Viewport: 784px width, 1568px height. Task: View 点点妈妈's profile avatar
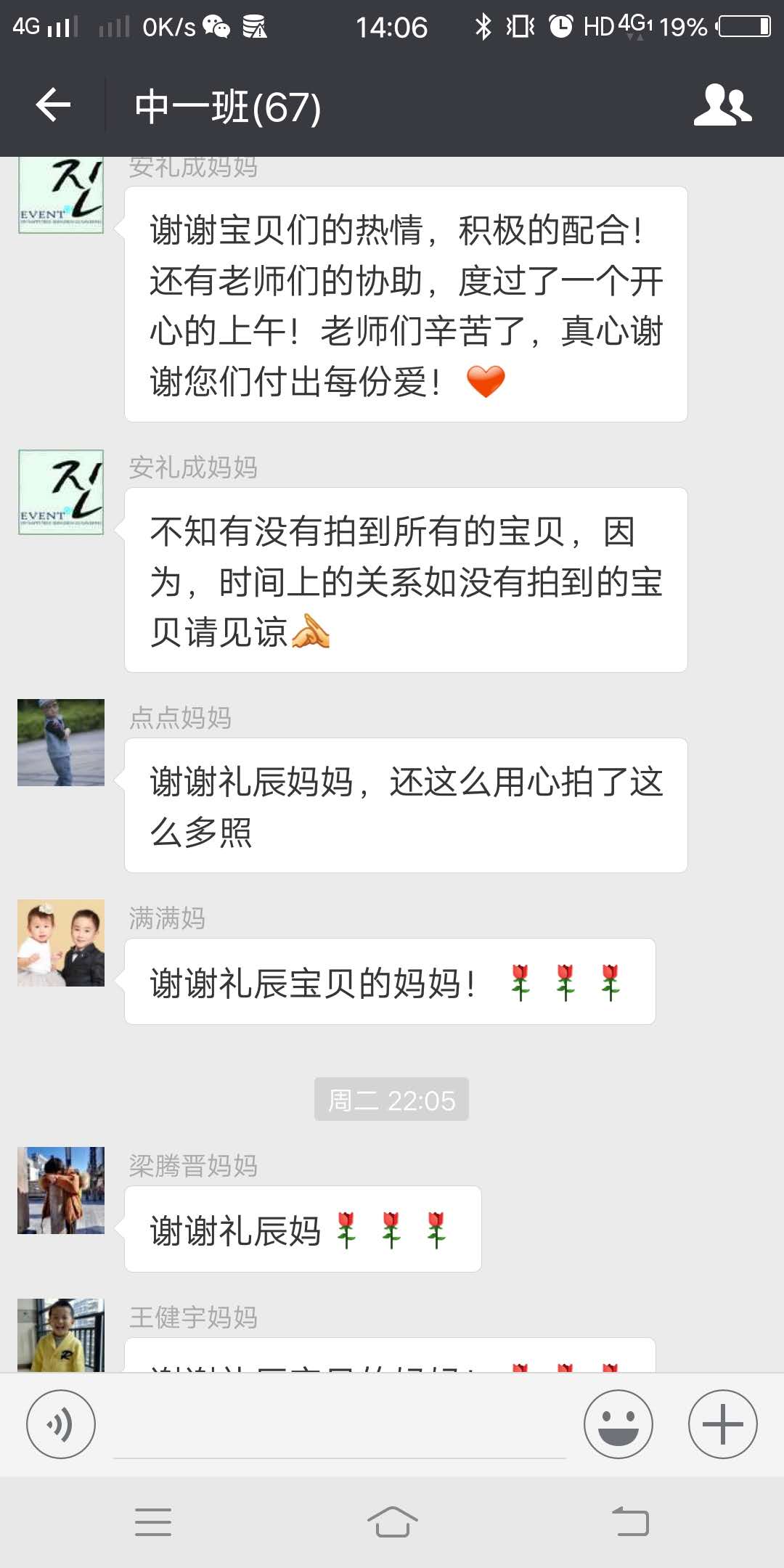click(61, 743)
